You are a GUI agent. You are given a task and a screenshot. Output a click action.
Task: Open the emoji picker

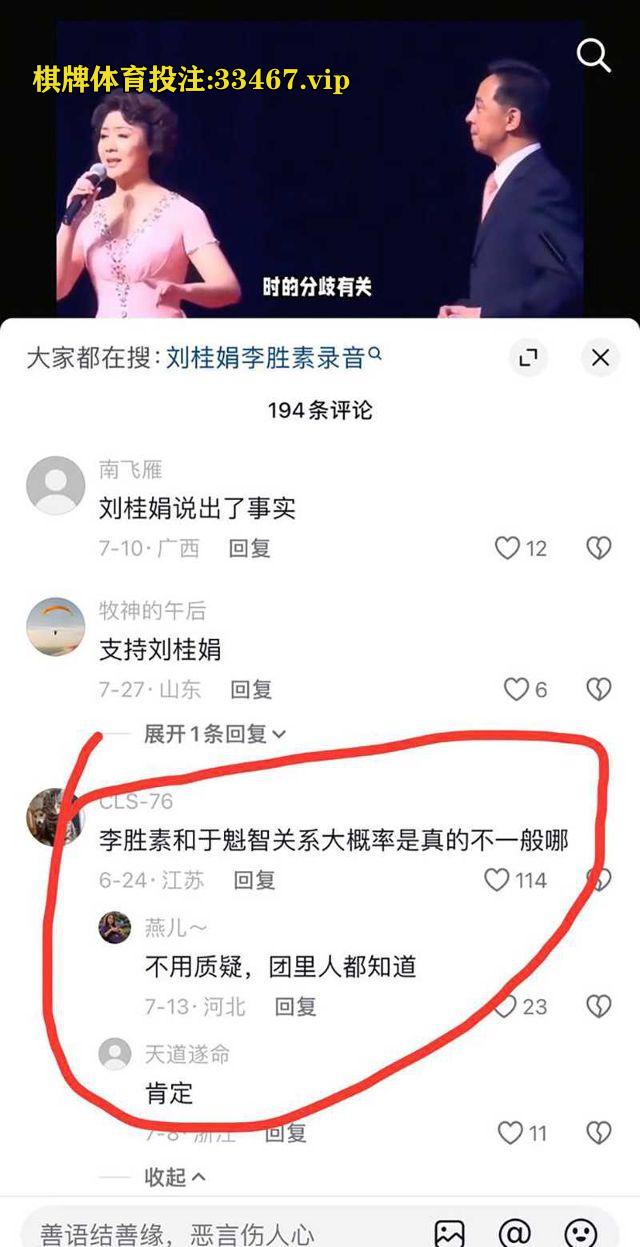coord(581,1233)
